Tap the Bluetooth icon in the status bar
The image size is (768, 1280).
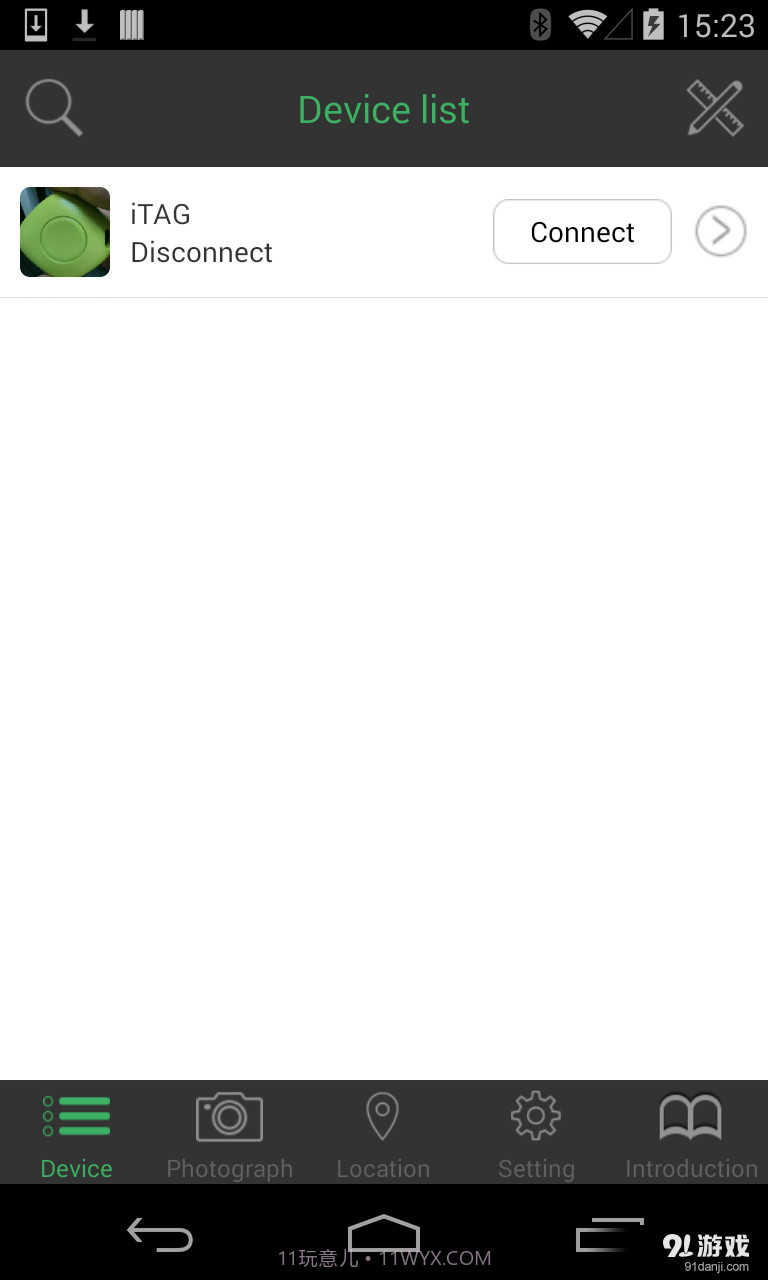pyautogui.click(x=539, y=24)
